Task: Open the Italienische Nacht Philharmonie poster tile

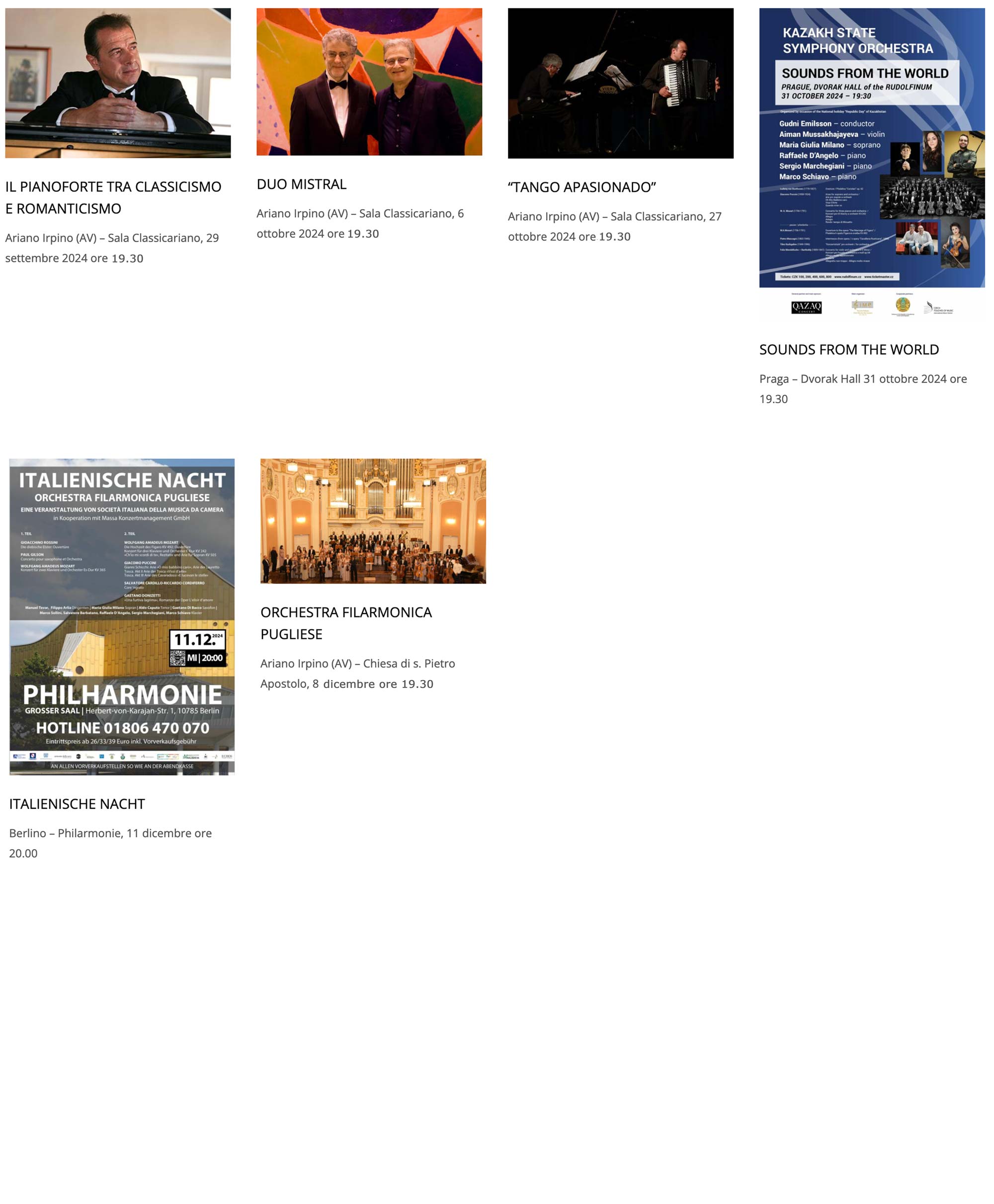Action: click(121, 616)
